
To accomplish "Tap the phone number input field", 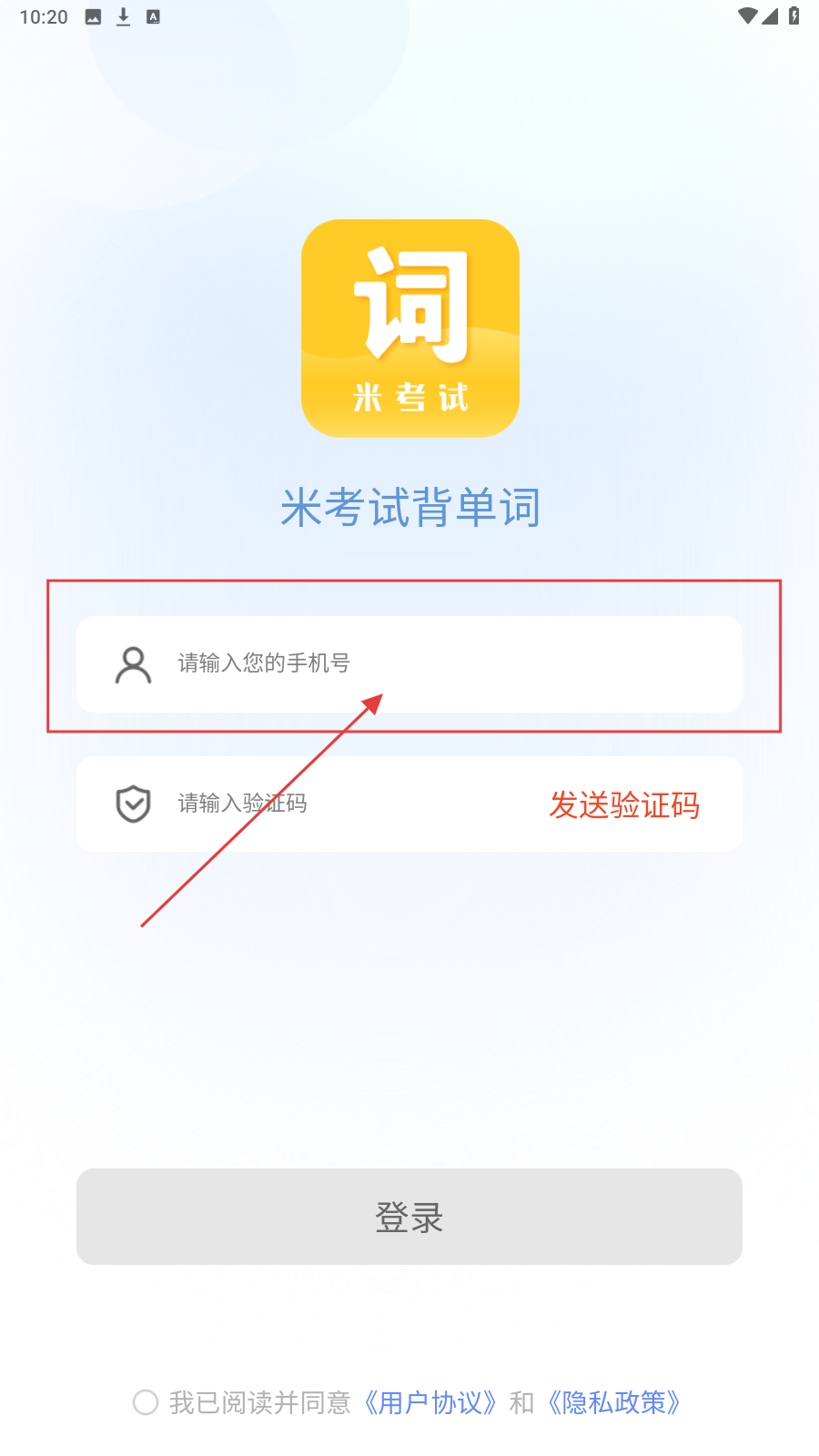I will [437, 663].
